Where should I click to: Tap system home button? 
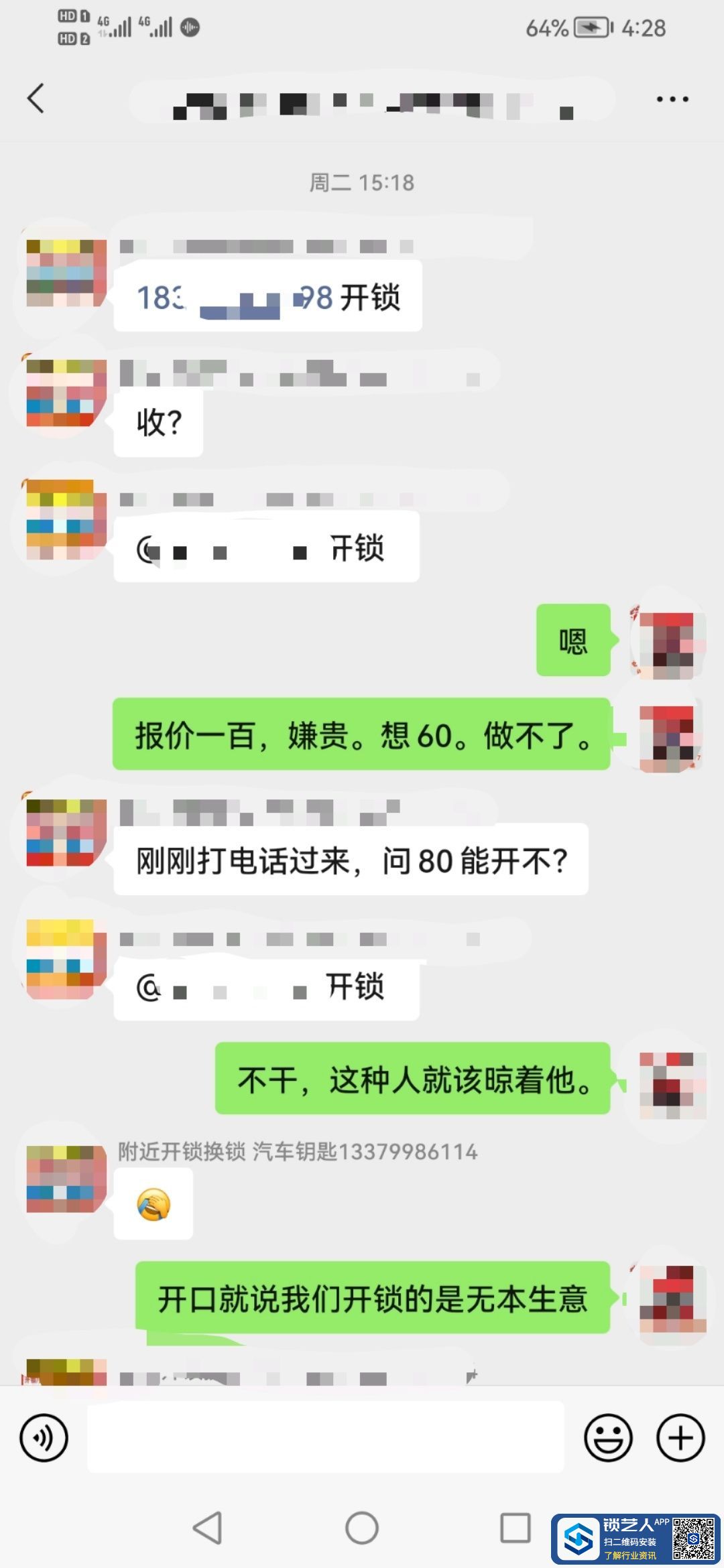[362, 1528]
